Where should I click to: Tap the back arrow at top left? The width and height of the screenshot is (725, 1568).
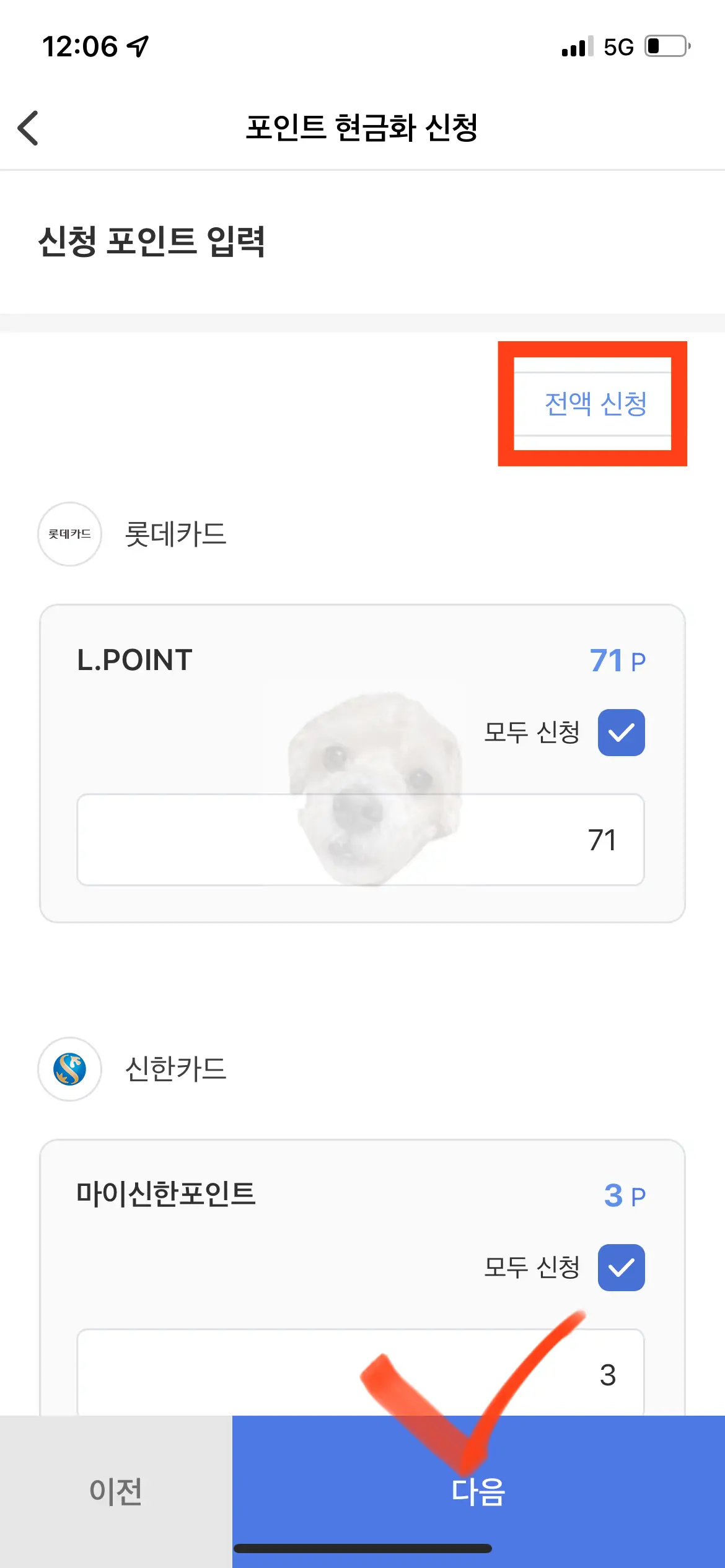coord(28,128)
